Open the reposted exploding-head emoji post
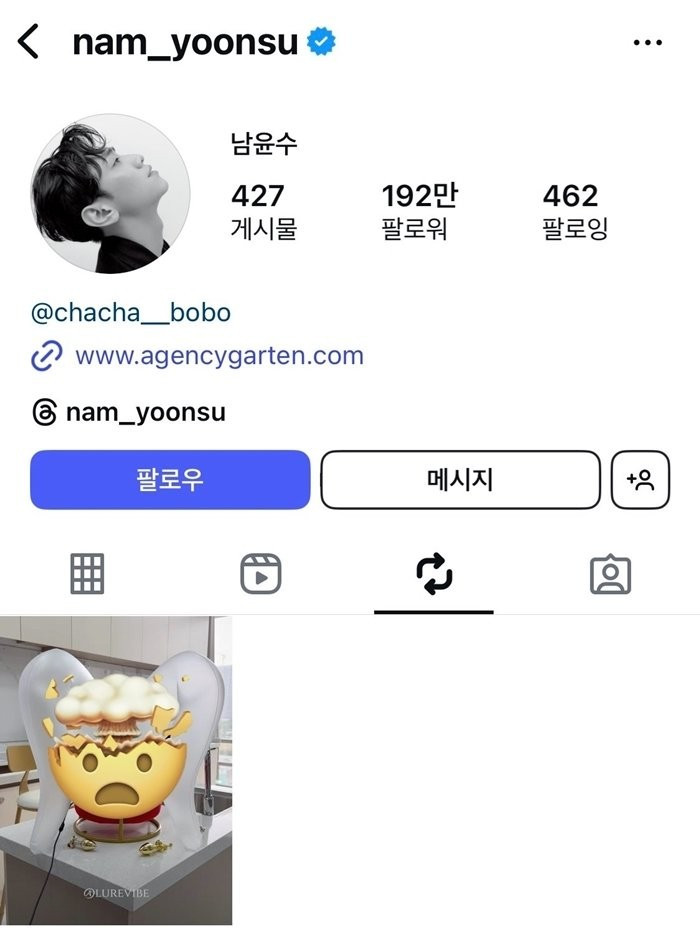This screenshot has height=950, width=700. [x=116, y=770]
